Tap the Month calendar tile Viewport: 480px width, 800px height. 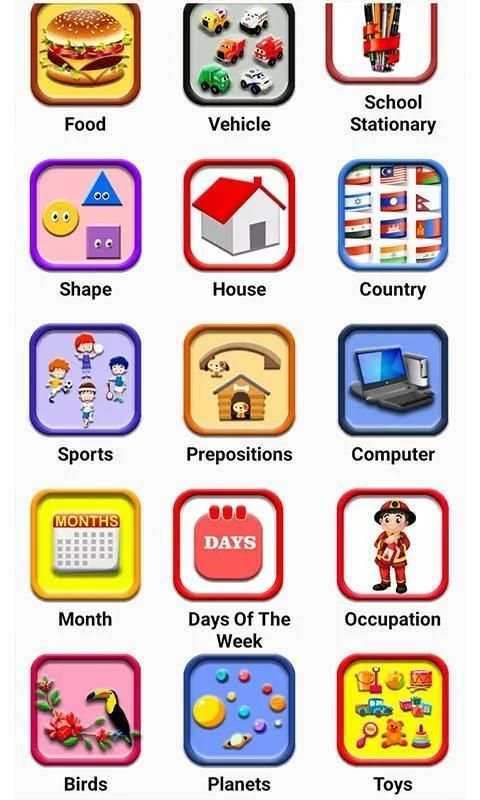click(x=85, y=544)
